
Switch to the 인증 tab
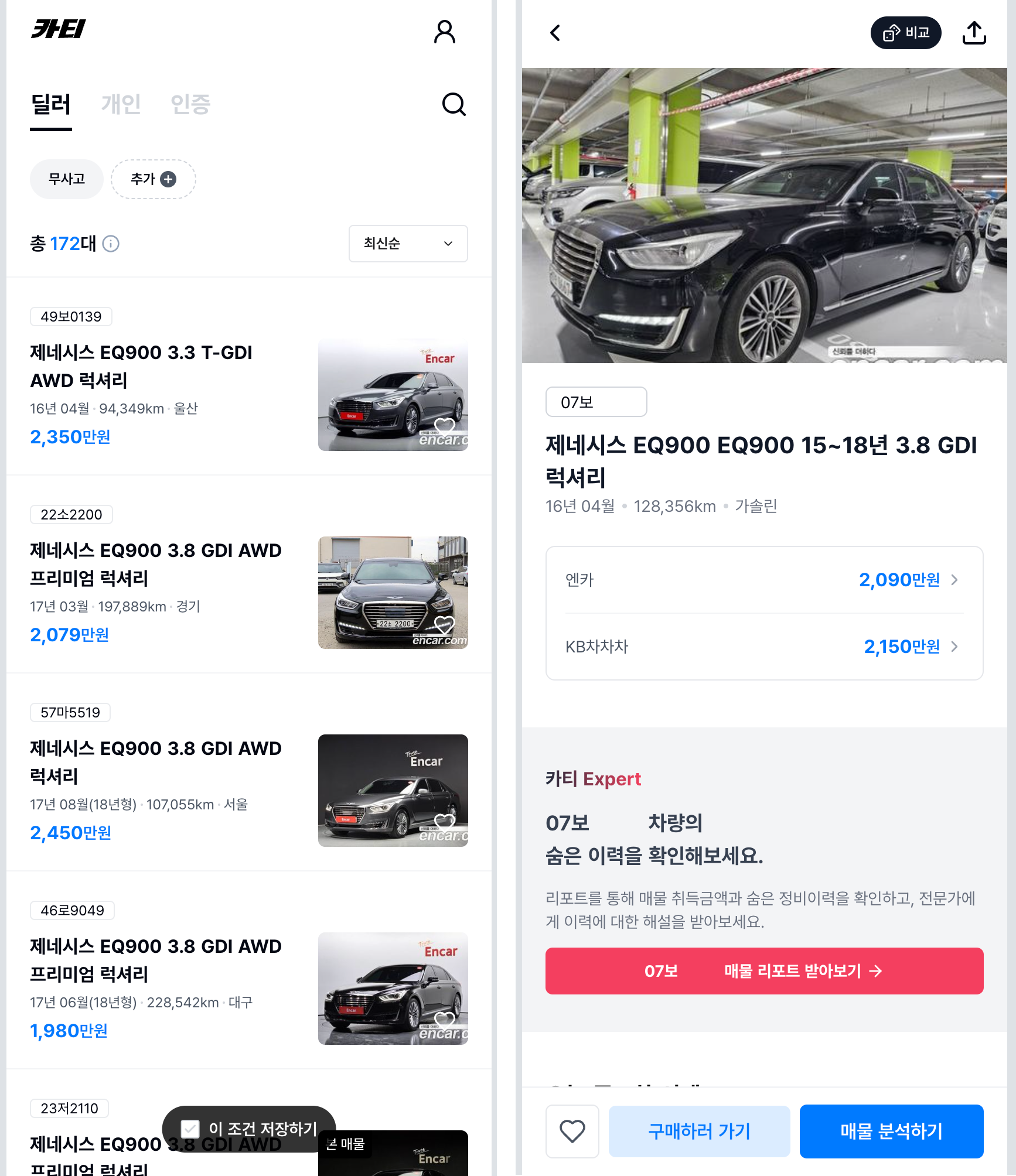192,104
